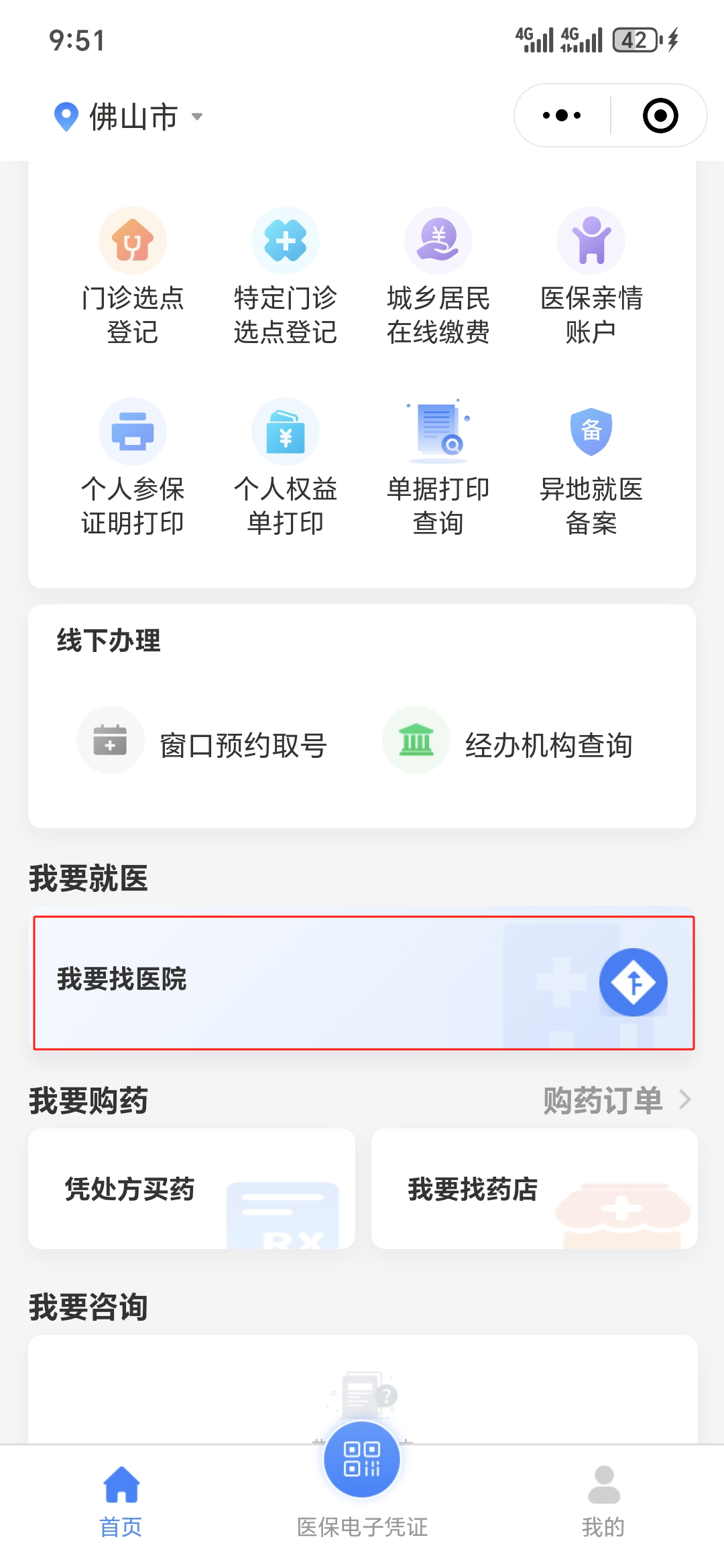Open 个人参保证明打印

point(133,467)
